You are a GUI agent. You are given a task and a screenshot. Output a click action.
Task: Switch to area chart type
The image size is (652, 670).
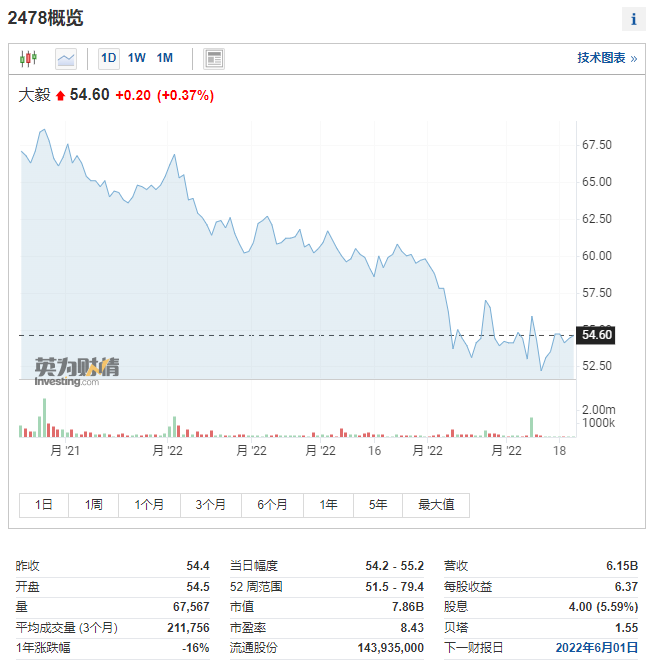tap(66, 58)
